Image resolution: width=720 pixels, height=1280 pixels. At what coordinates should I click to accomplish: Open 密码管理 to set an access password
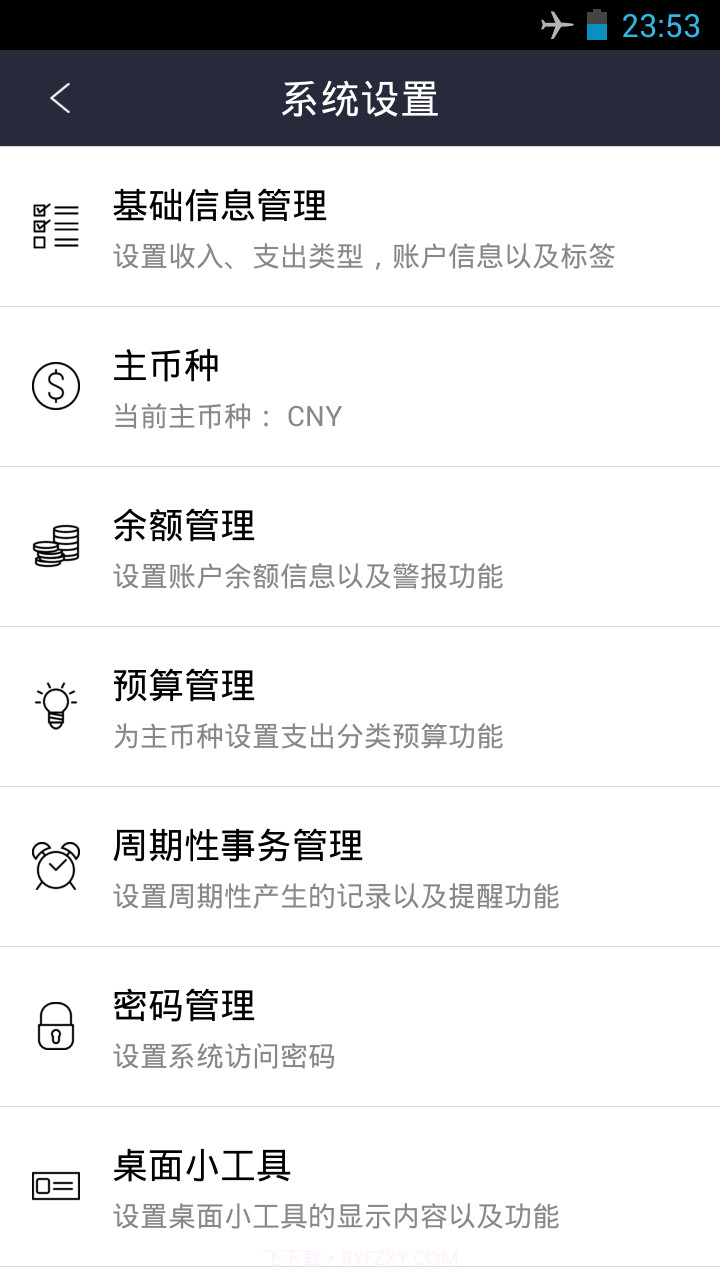point(360,1027)
